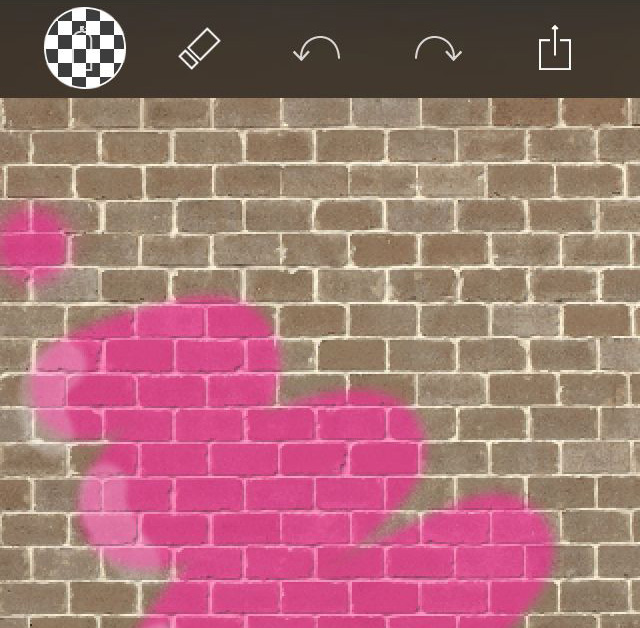Select the eraser tool
Image resolution: width=640 pixels, height=628 pixels.
tap(198, 48)
